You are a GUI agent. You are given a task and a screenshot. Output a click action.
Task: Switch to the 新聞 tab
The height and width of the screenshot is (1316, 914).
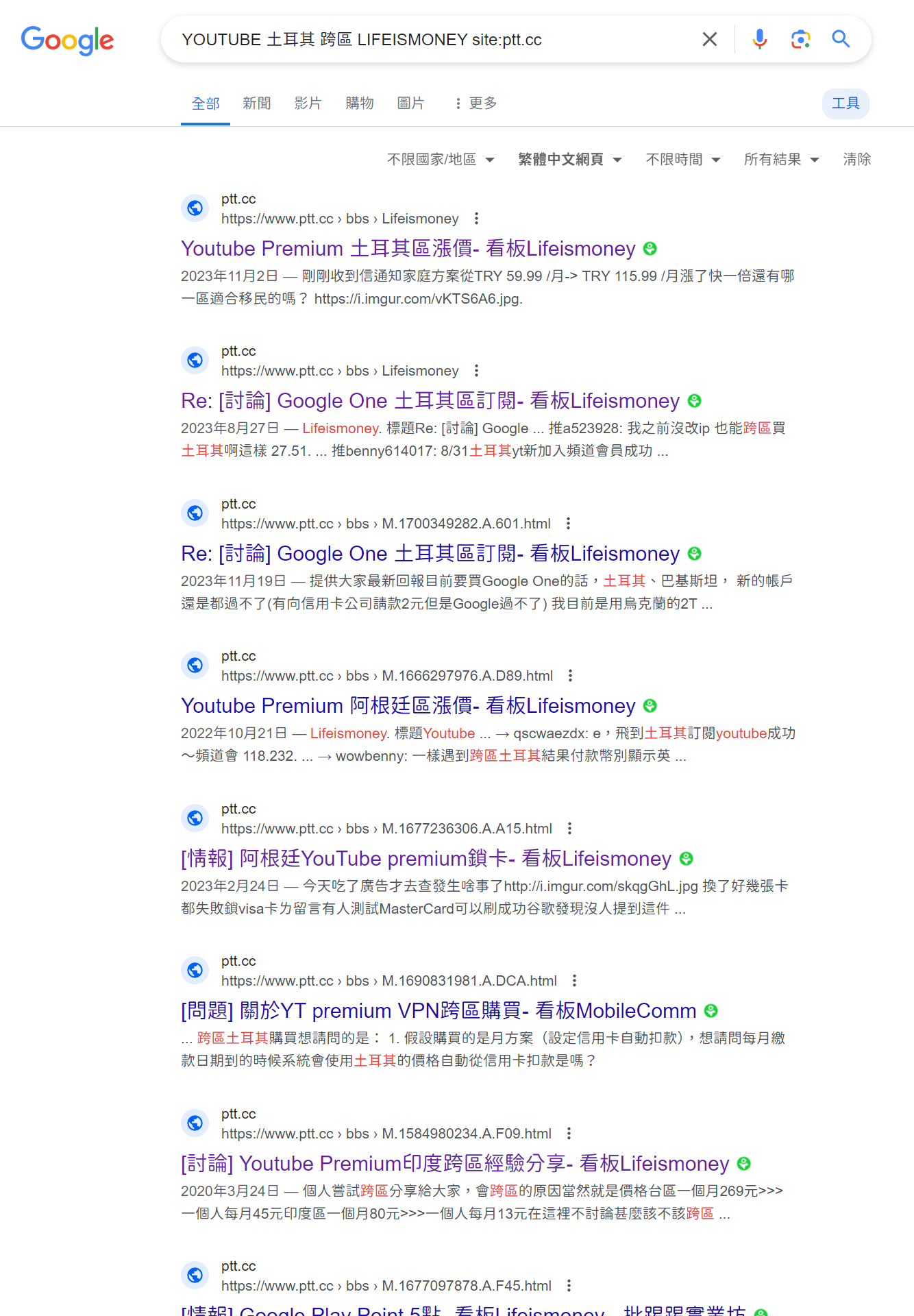point(257,103)
